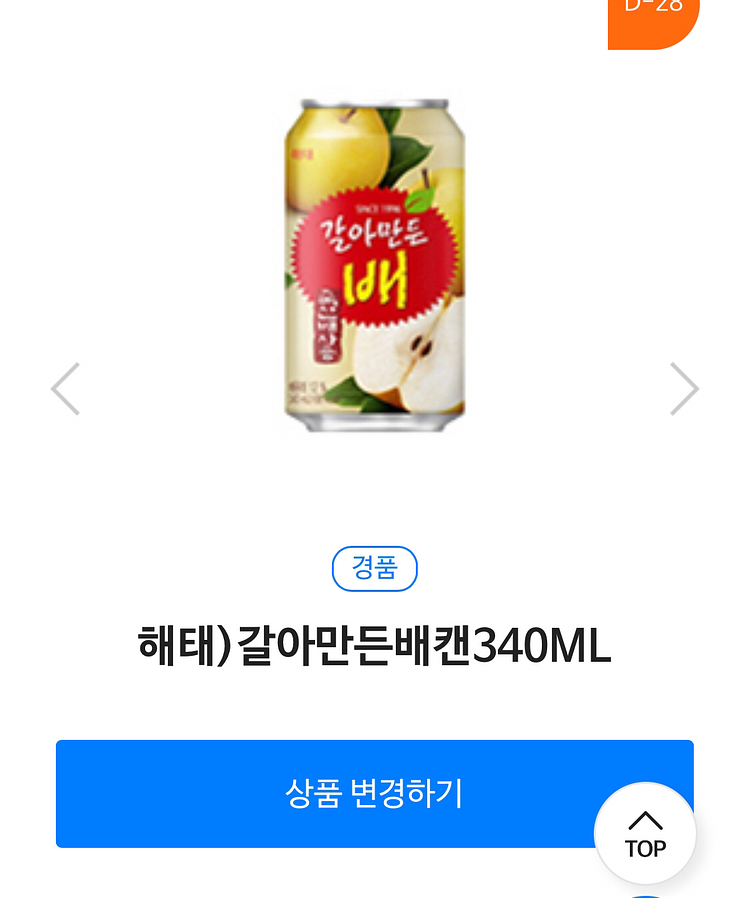Collapse back to previous slide with left arrow
The image size is (750, 898).
pyautogui.click(x=64, y=388)
